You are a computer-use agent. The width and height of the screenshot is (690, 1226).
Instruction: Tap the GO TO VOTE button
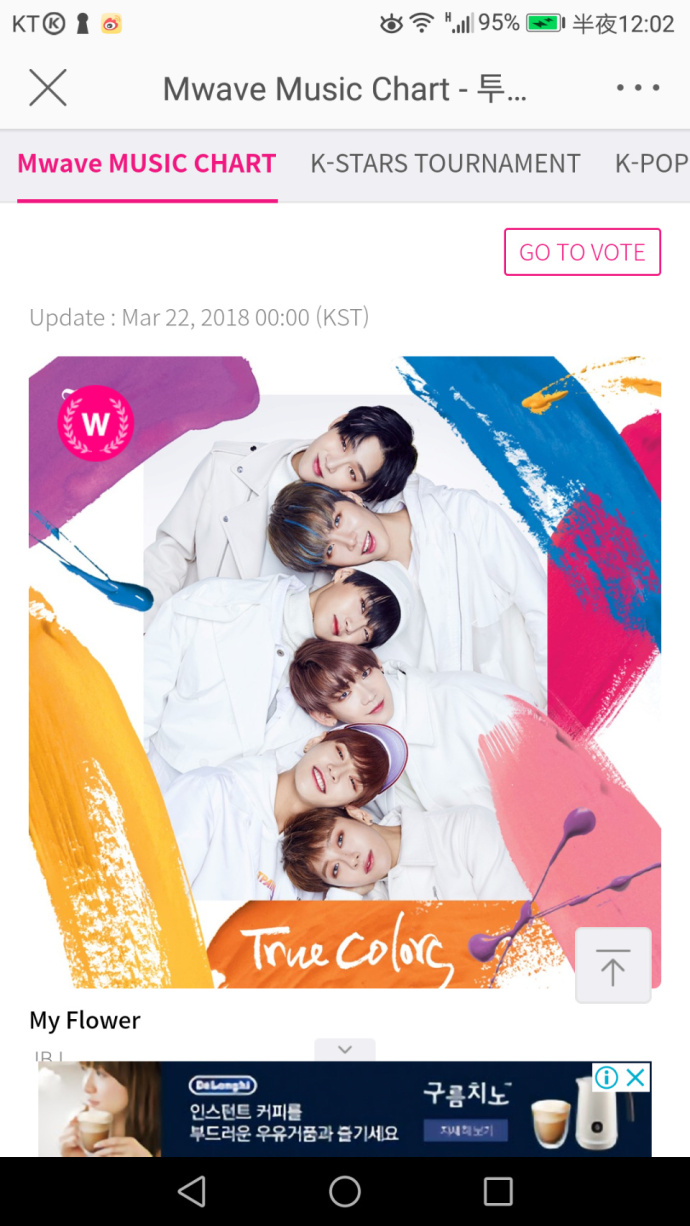pyautogui.click(x=582, y=252)
